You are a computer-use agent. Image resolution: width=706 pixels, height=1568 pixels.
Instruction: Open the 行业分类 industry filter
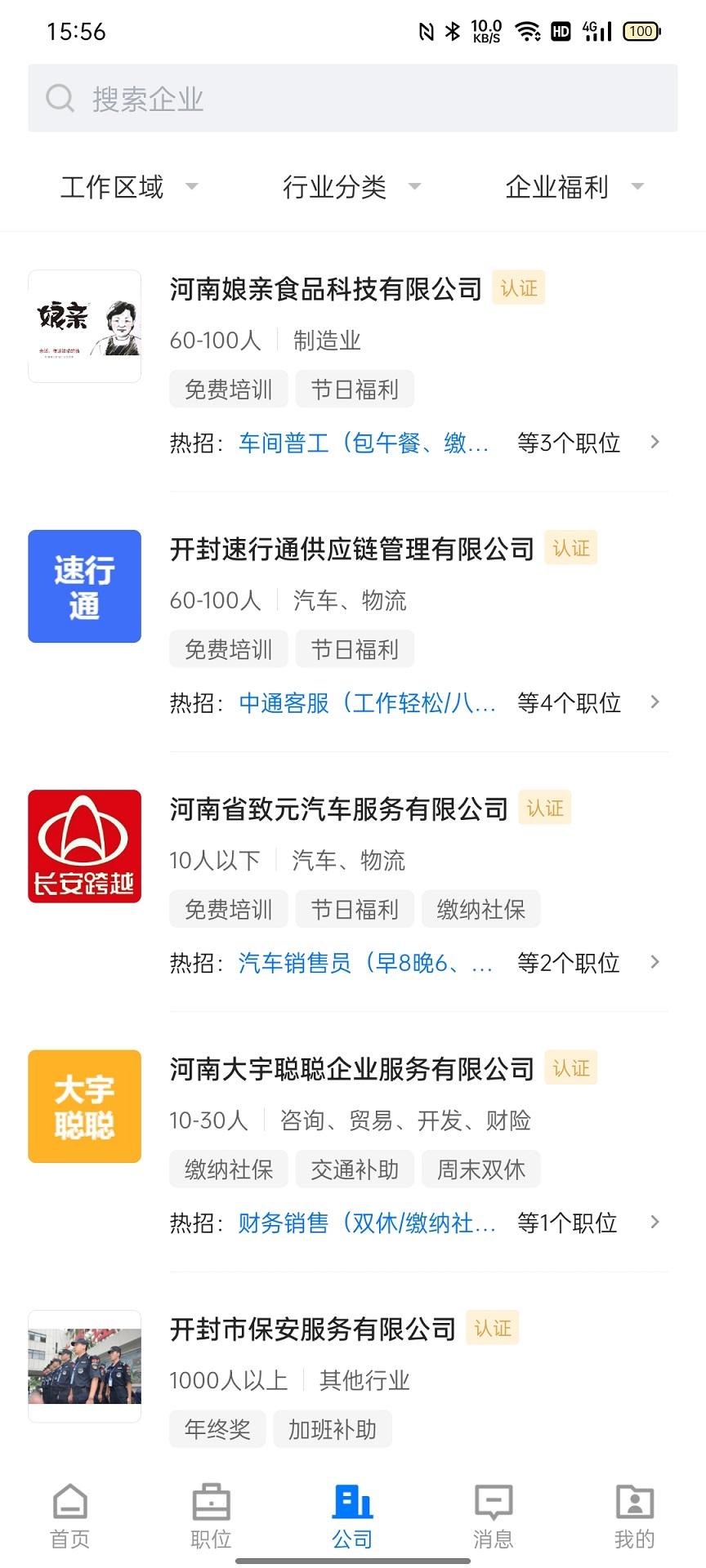tap(351, 186)
